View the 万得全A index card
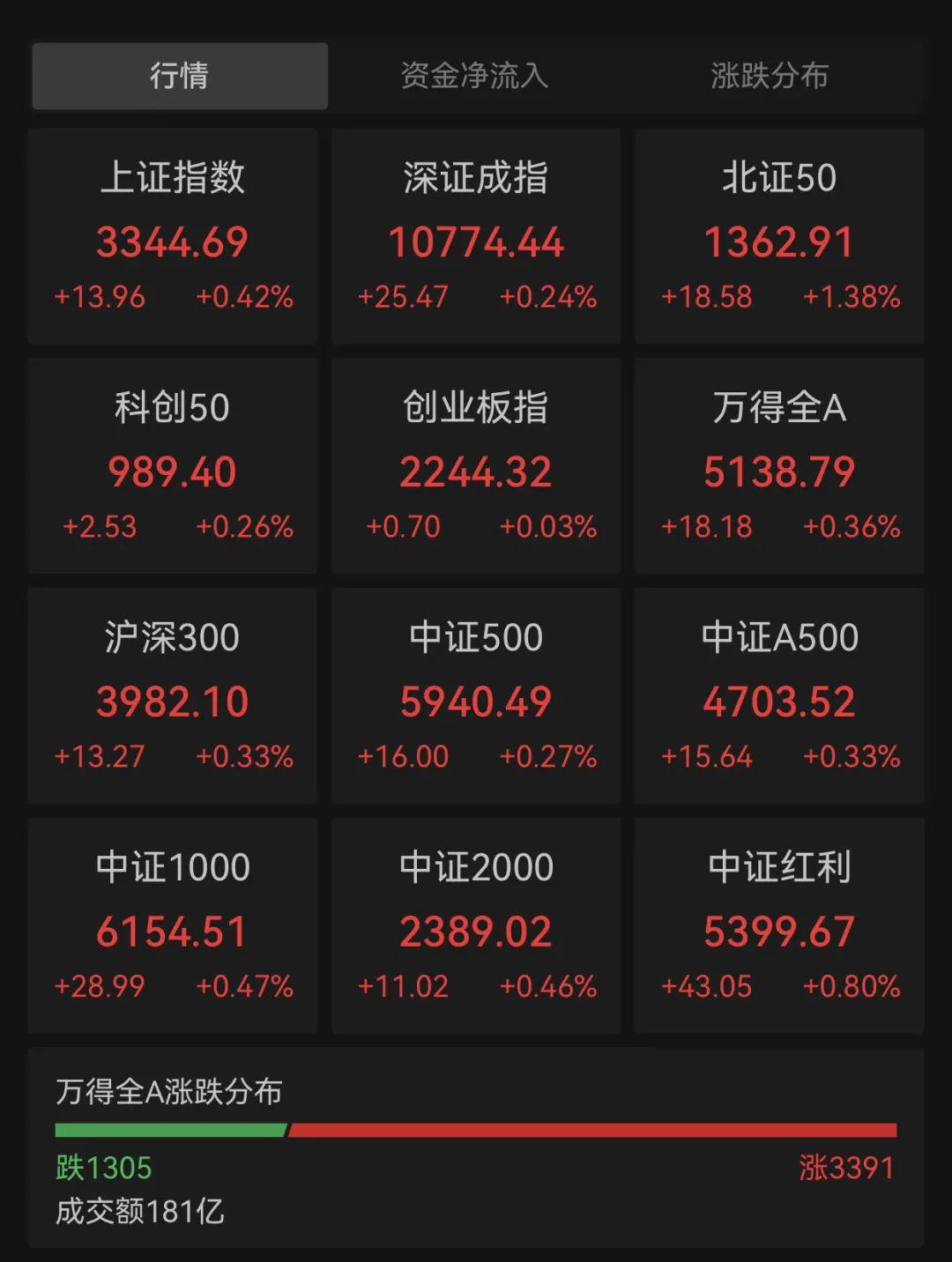The width and height of the screenshot is (952, 1262). click(778, 467)
